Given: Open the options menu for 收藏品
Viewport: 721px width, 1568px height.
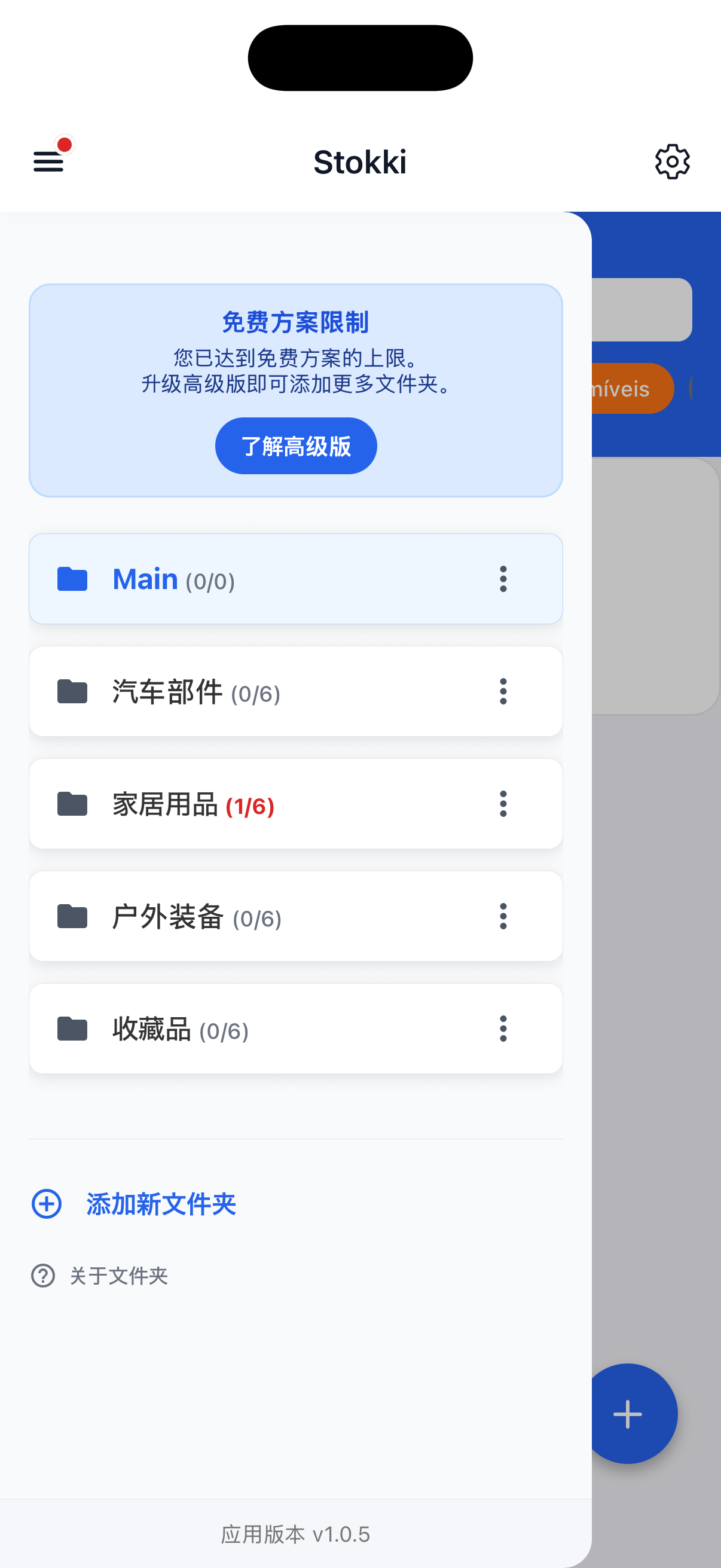Looking at the screenshot, I should tap(503, 1029).
